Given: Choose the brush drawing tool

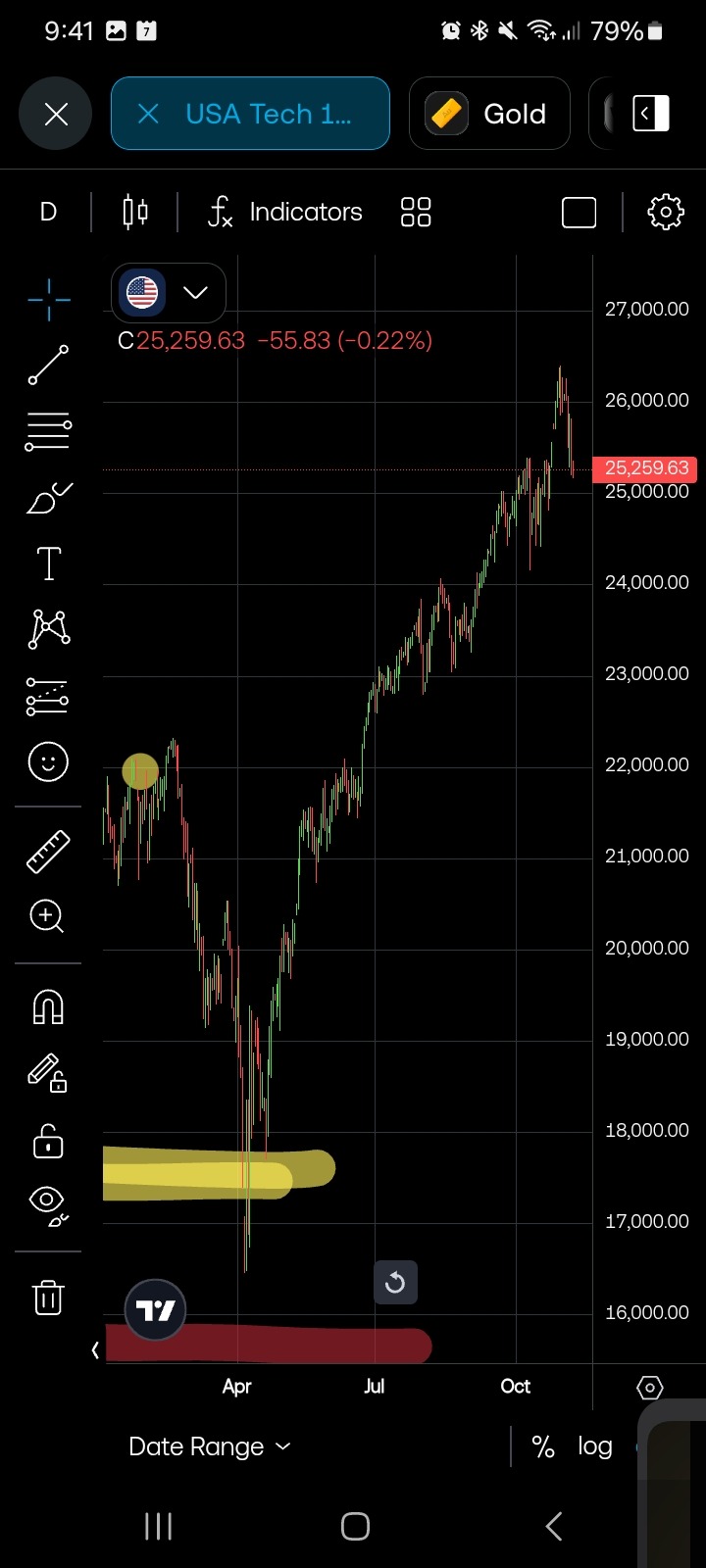Looking at the screenshot, I should tap(48, 498).
